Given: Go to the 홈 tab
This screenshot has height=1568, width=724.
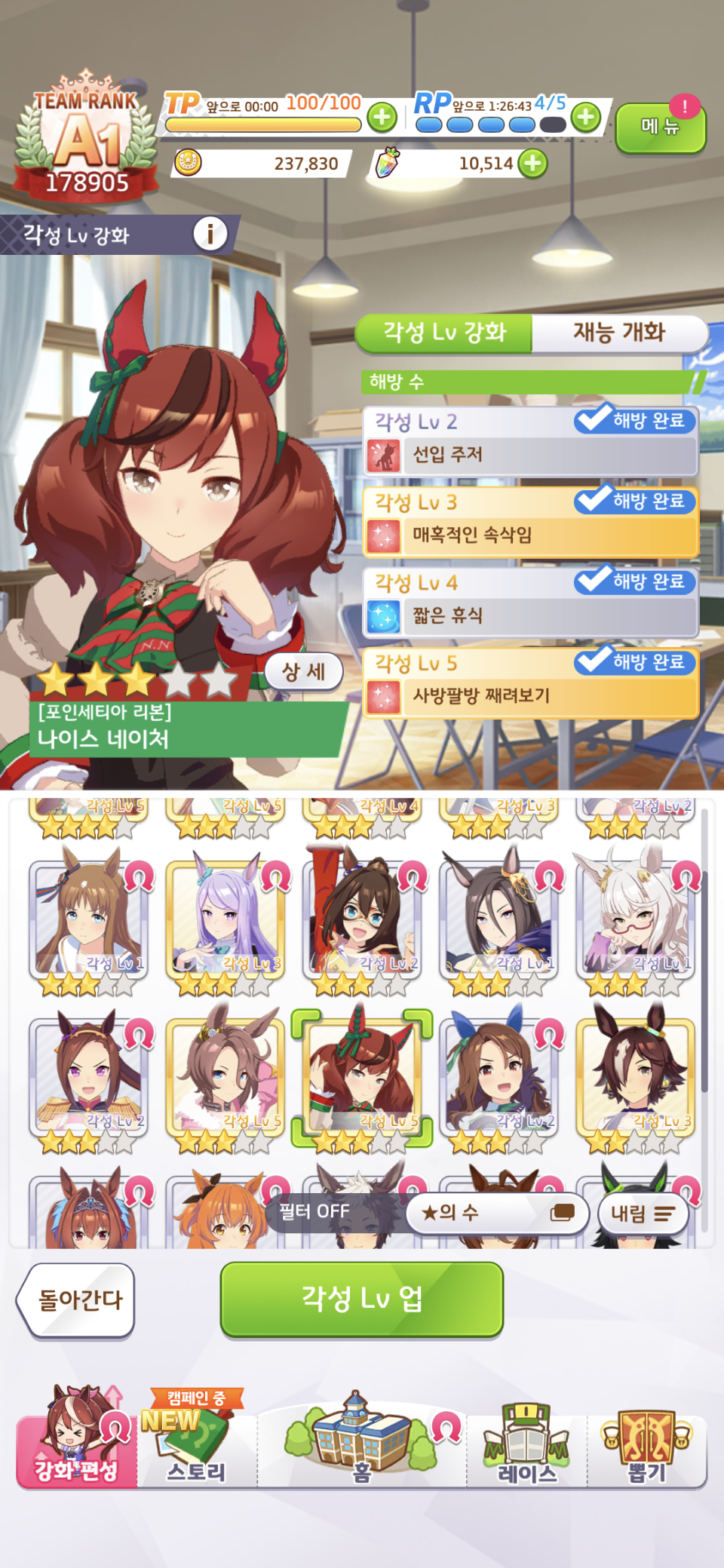Looking at the screenshot, I should [362, 1441].
